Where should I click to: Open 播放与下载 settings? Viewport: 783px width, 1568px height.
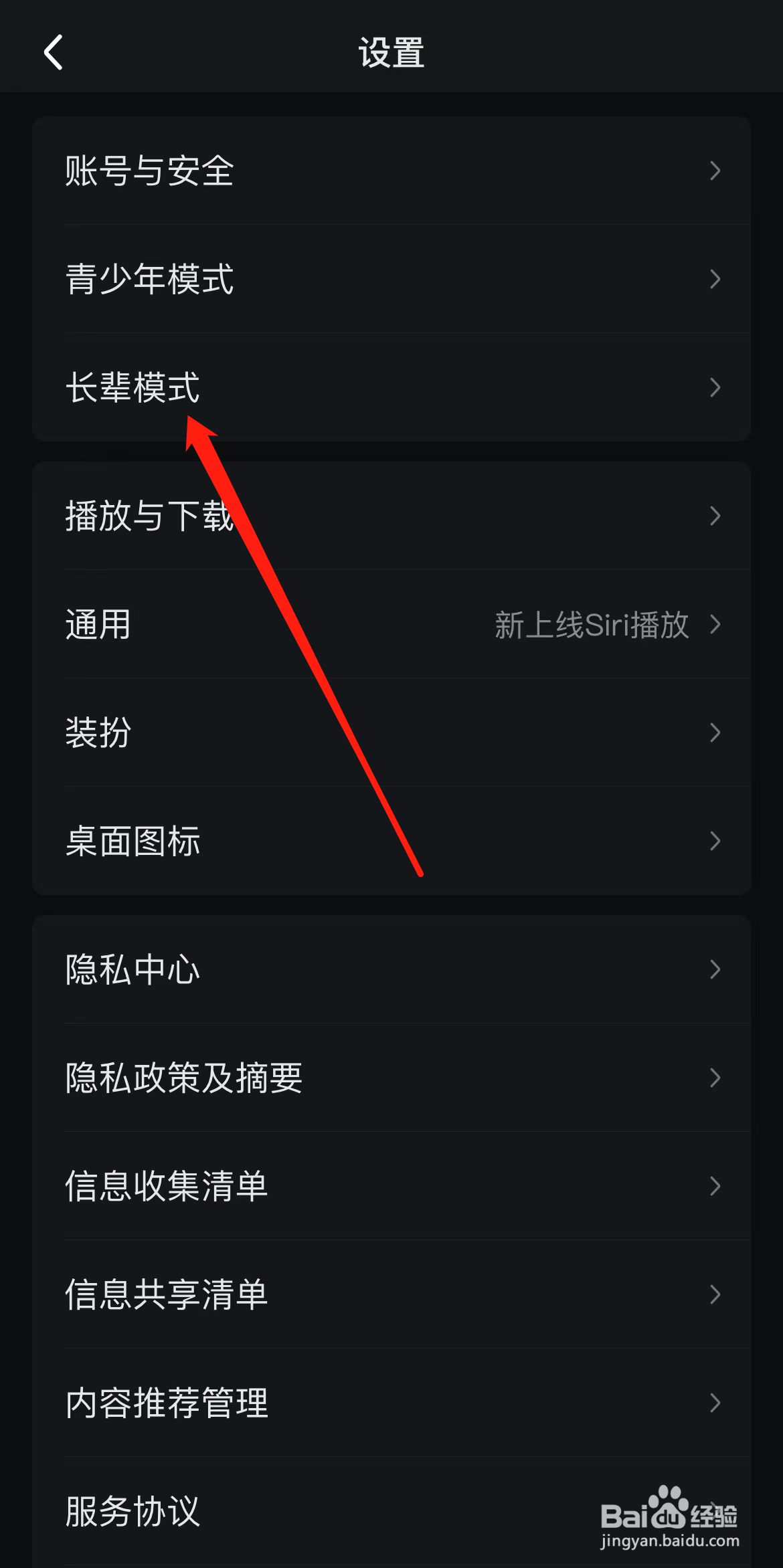coord(149,515)
